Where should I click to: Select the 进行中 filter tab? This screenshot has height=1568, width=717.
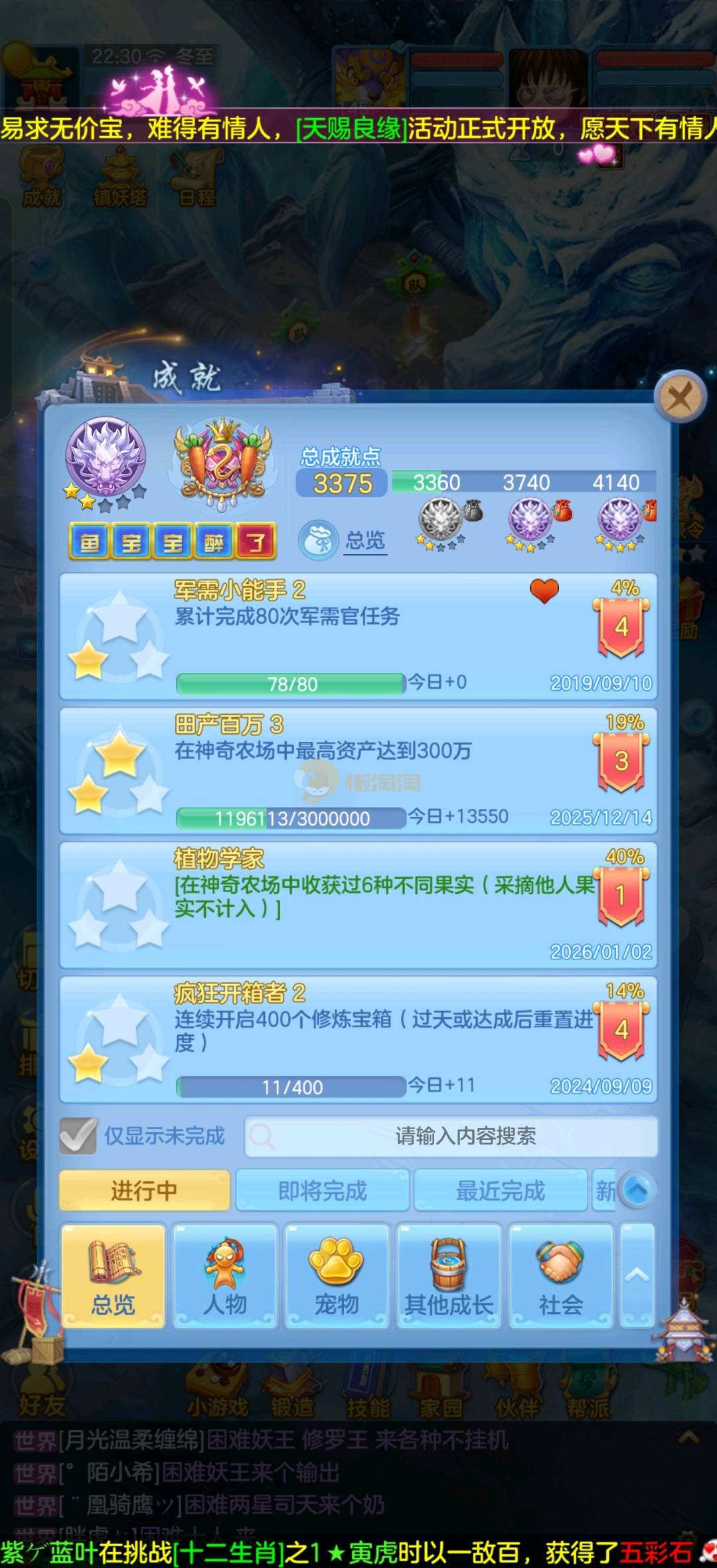(144, 1190)
